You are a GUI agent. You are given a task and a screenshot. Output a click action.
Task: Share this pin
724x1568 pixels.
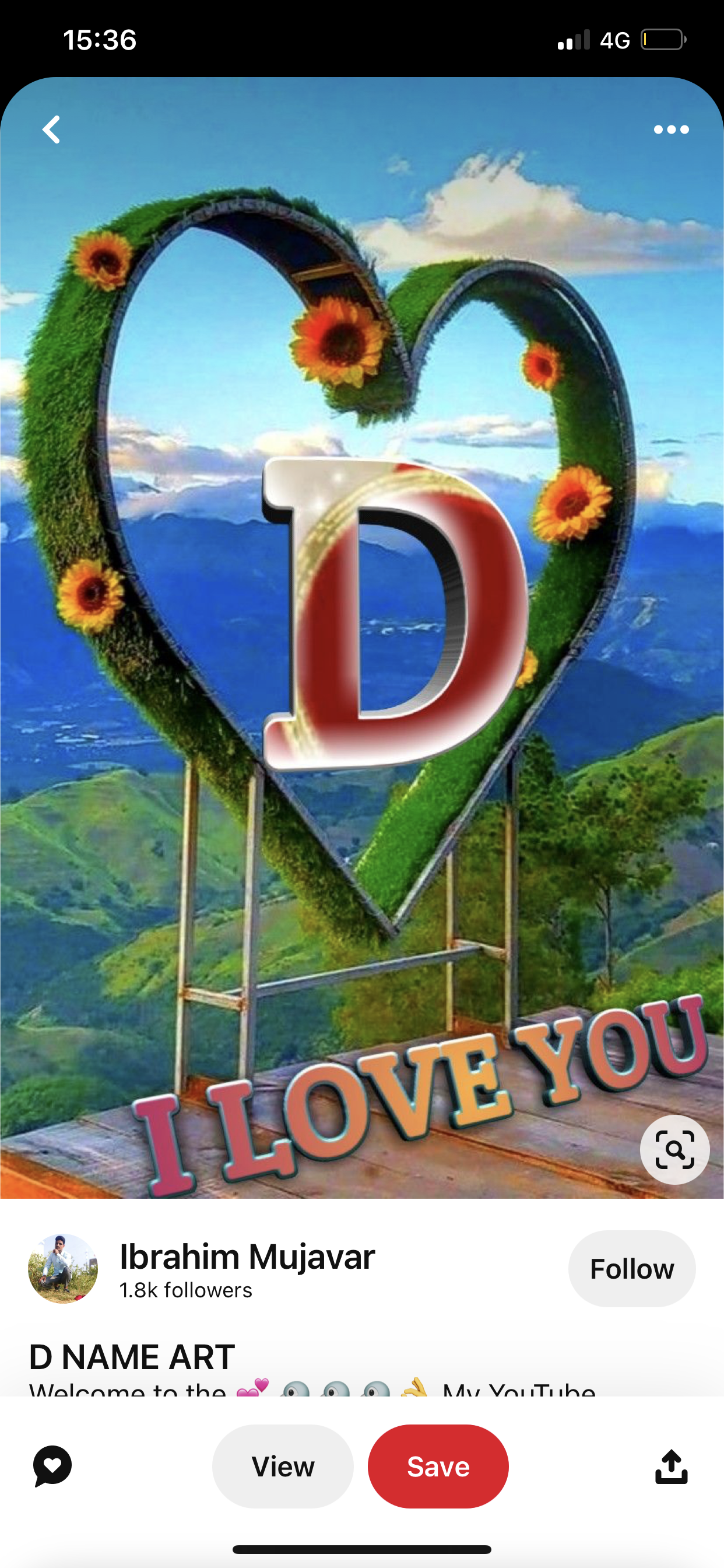(671, 1466)
